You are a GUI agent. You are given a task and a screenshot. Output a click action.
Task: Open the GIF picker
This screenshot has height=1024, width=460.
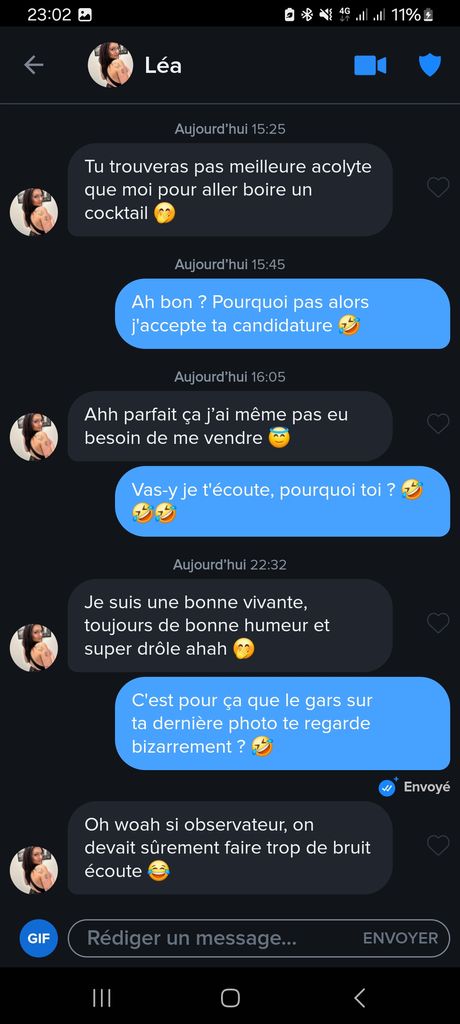coord(39,938)
